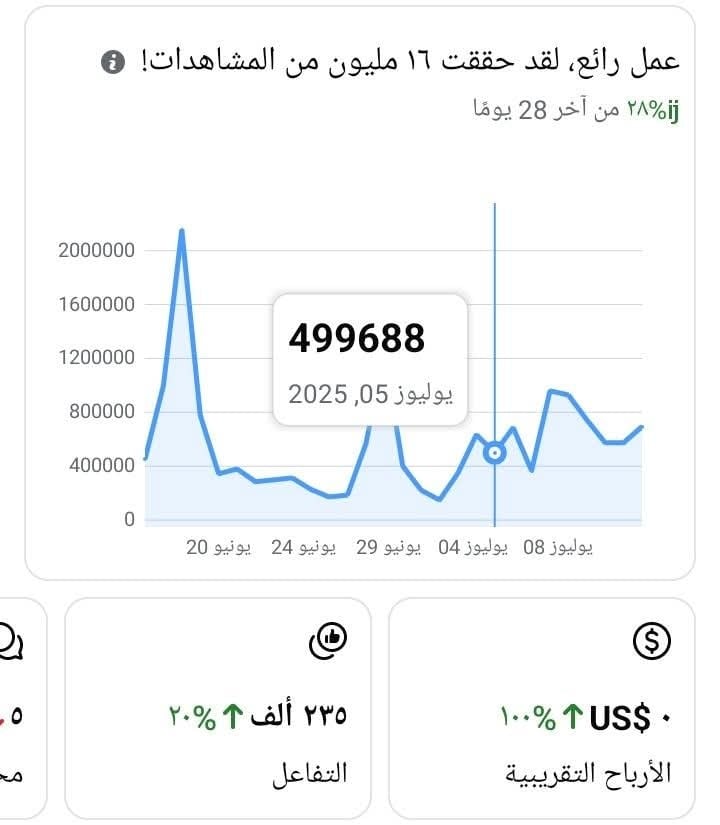This screenshot has height=825, width=720.
Task: Tap the selected data point on the chart
Action: [x=495, y=453]
